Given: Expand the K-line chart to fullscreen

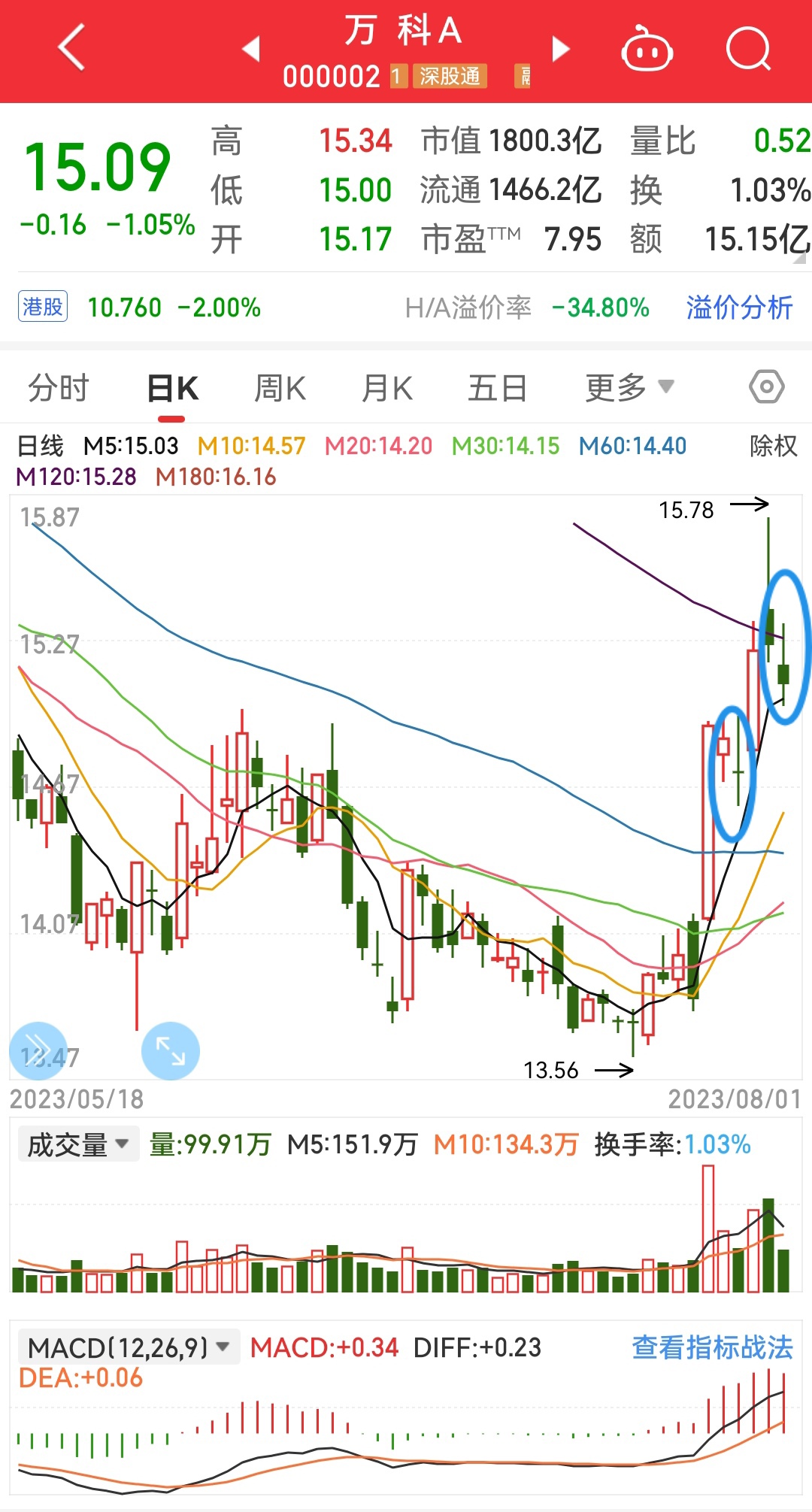Looking at the screenshot, I should pos(171,1050).
